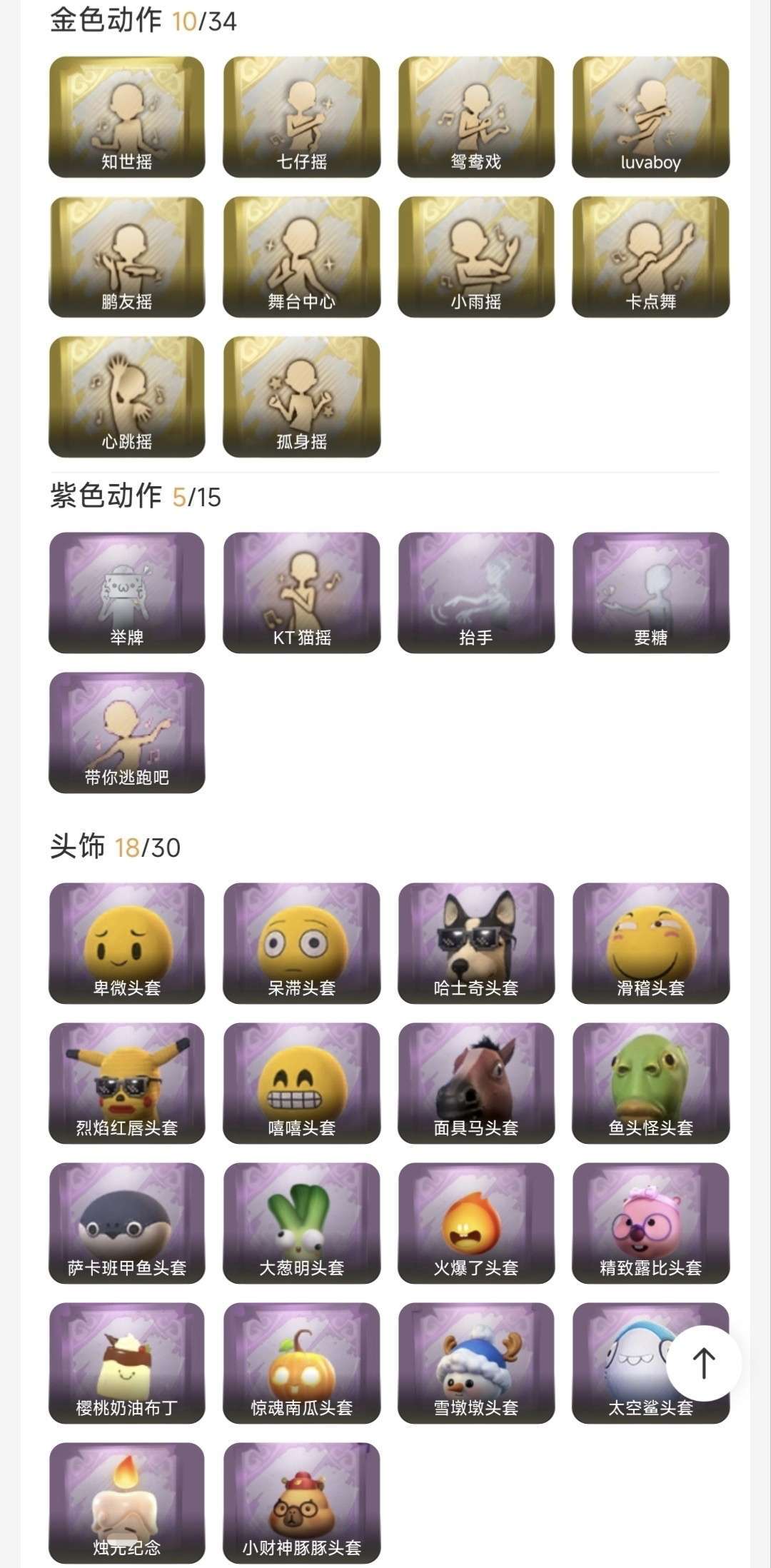Select the 舞台中心 action

point(300,257)
